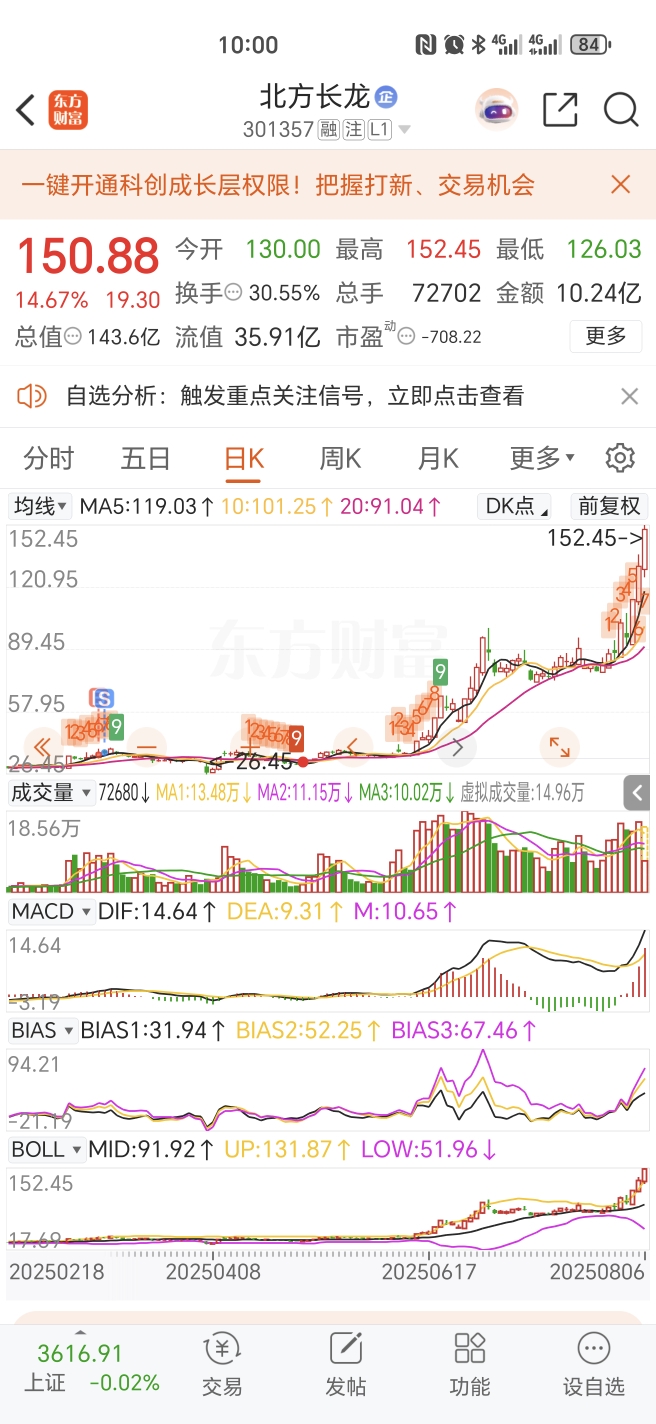The image size is (656, 1424).
Task: Switch to the 分时 chart tab
Action: 49,459
